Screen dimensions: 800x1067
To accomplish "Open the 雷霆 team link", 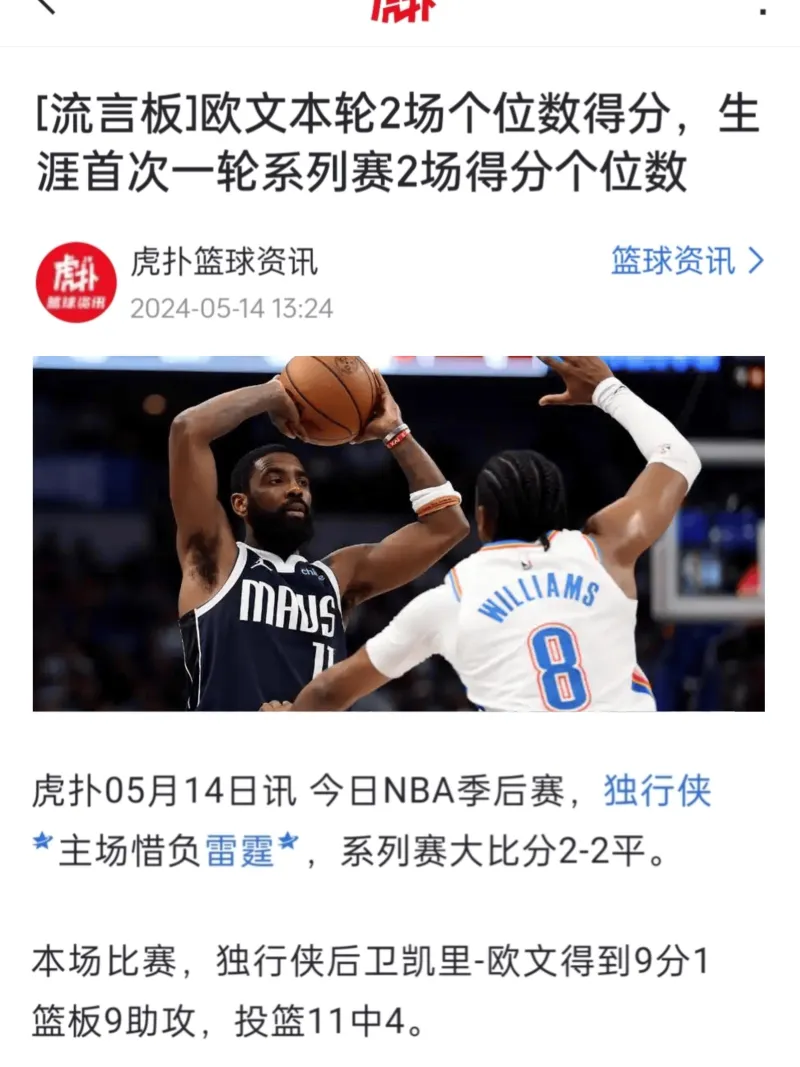I will click(x=240, y=852).
